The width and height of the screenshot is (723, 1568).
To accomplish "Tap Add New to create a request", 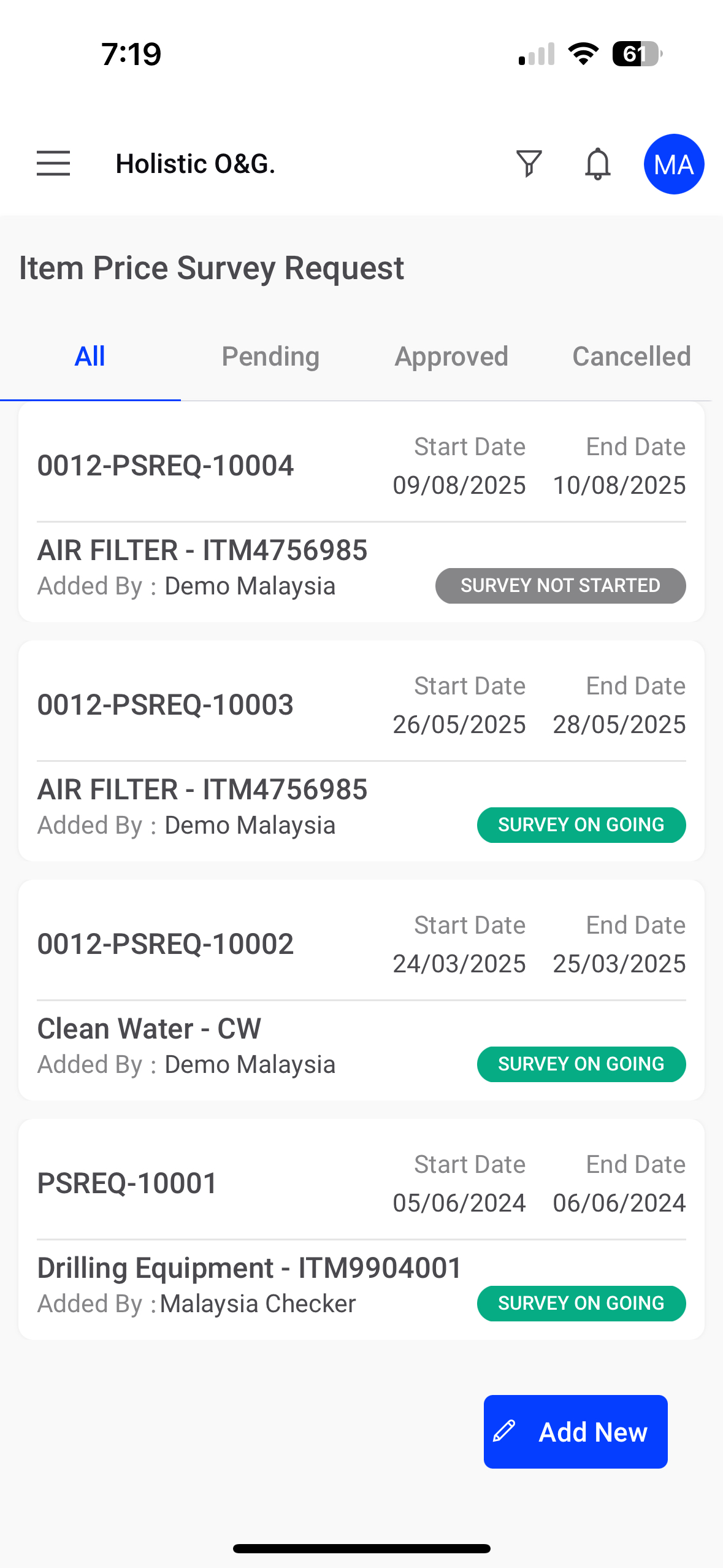I will point(575,1432).
